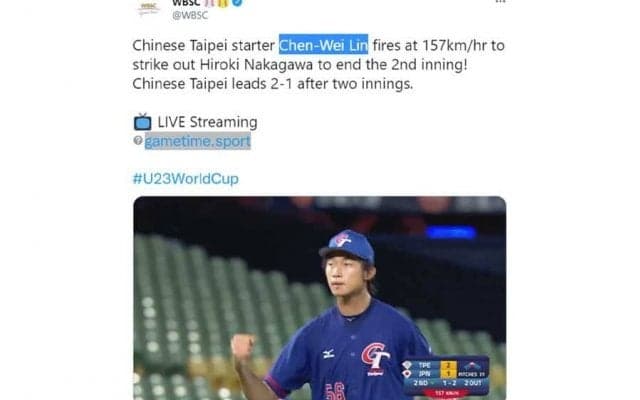Open the #U23WorldCup hashtag

(185, 179)
